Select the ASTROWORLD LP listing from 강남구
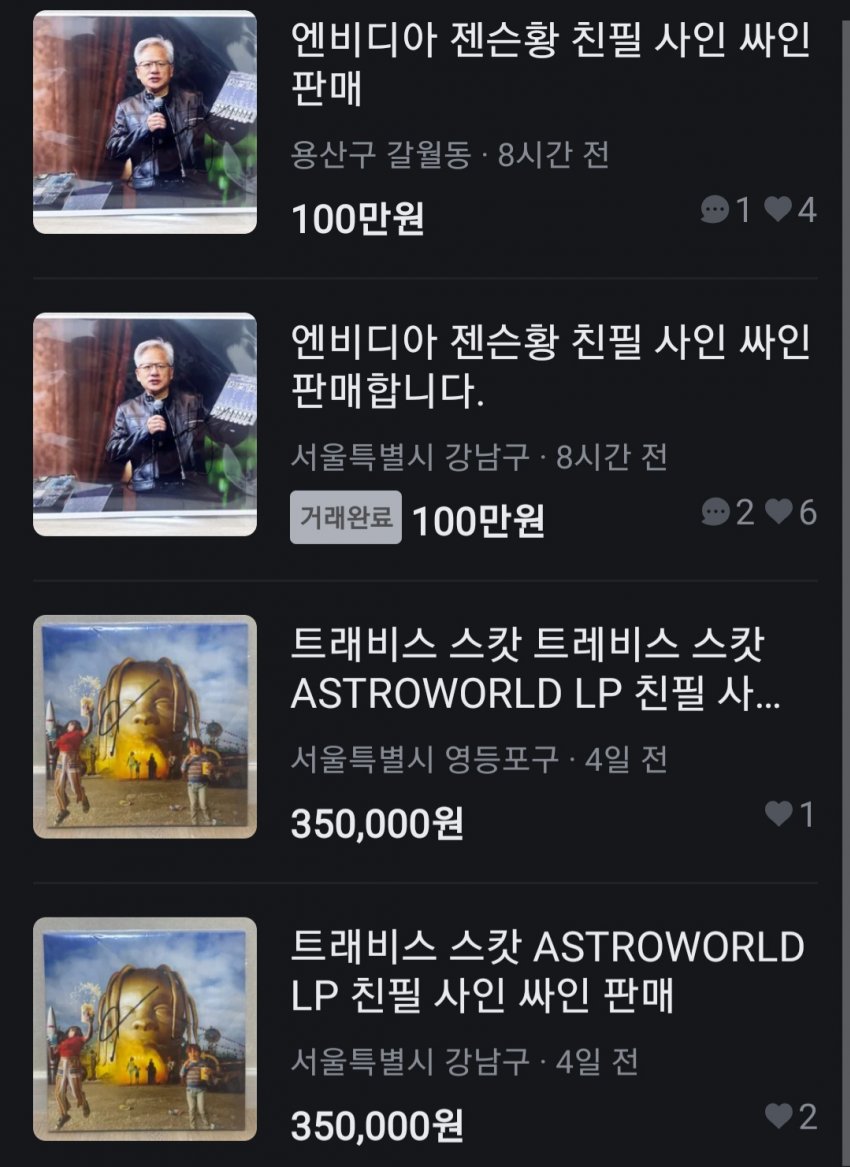 547,970
